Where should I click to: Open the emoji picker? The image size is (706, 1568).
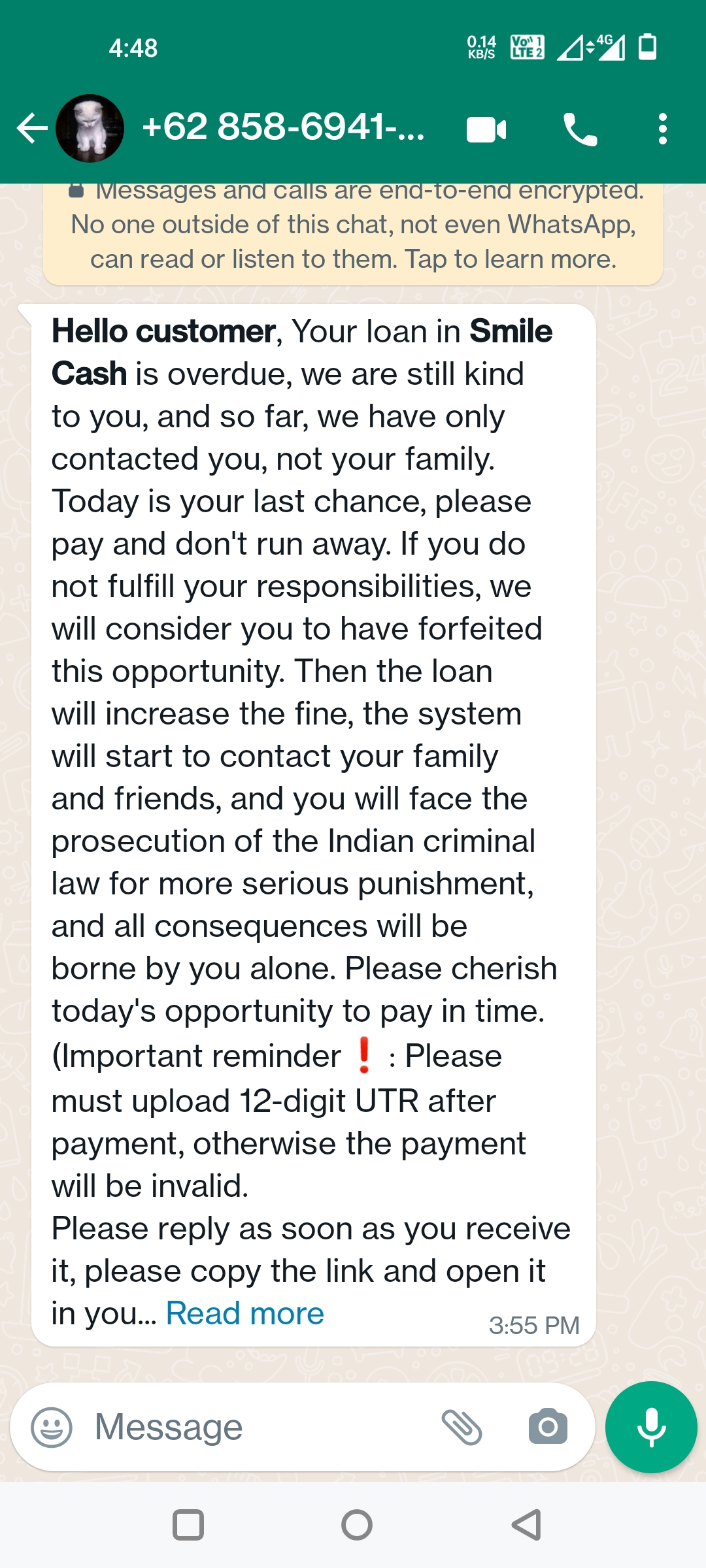pos(52,1427)
